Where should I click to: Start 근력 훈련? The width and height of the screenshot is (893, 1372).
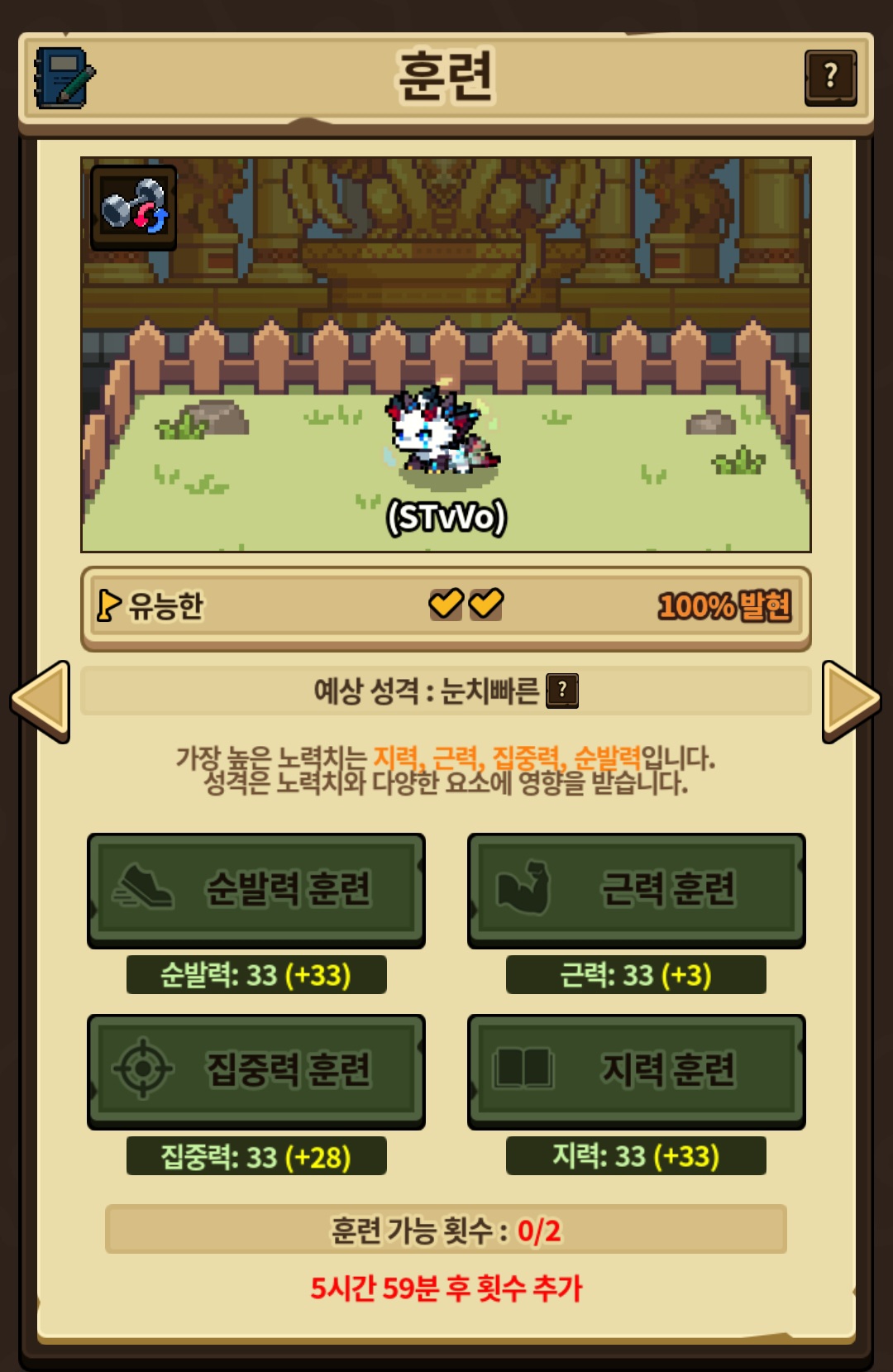(x=636, y=890)
